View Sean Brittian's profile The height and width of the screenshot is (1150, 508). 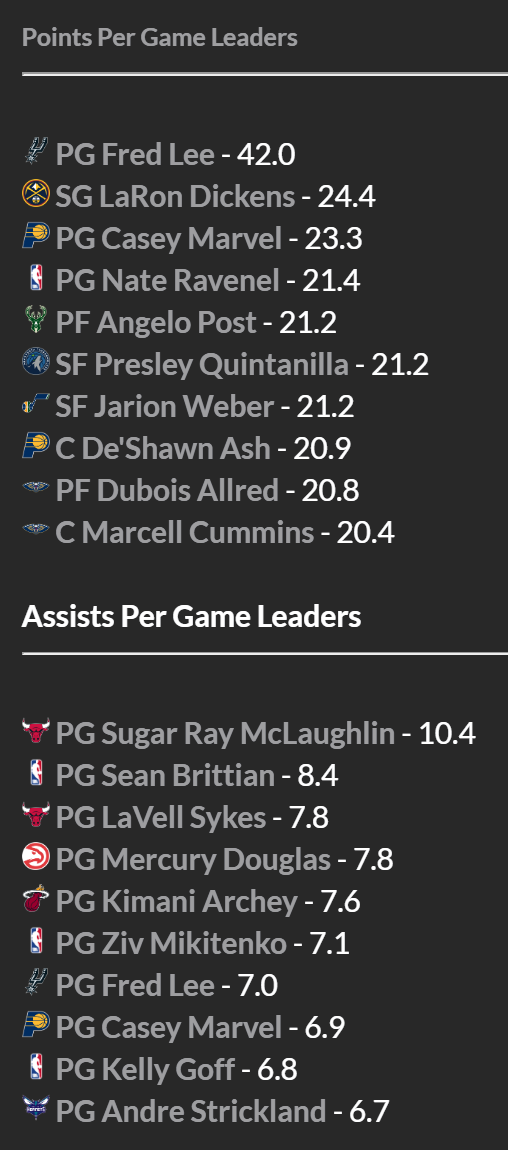pos(165,775)
